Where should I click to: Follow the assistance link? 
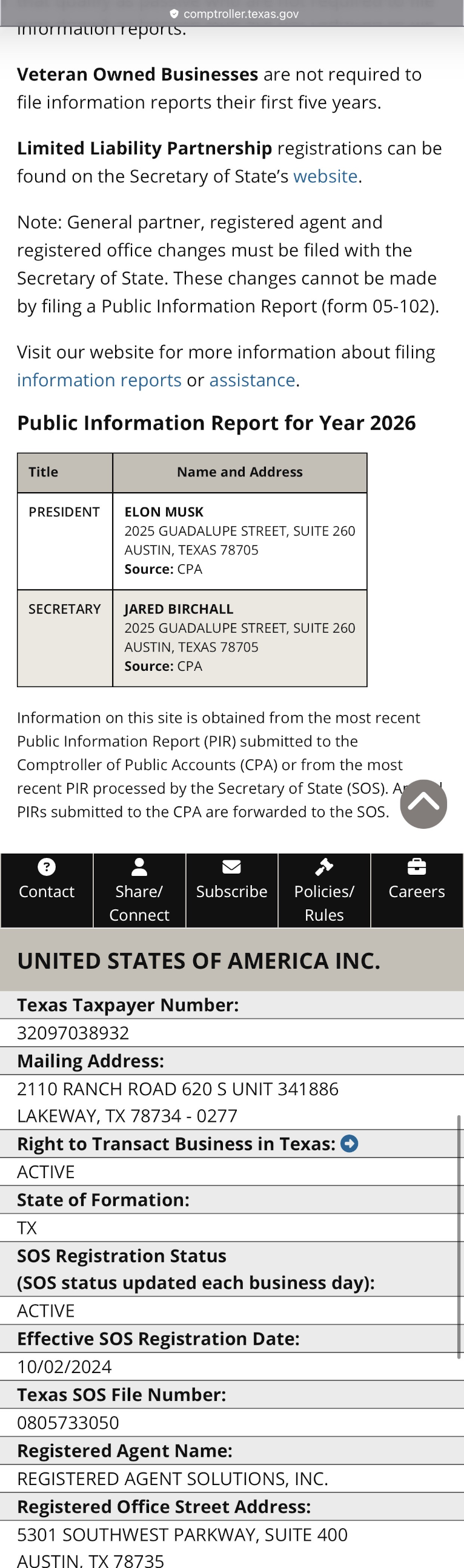click(252, 380)
